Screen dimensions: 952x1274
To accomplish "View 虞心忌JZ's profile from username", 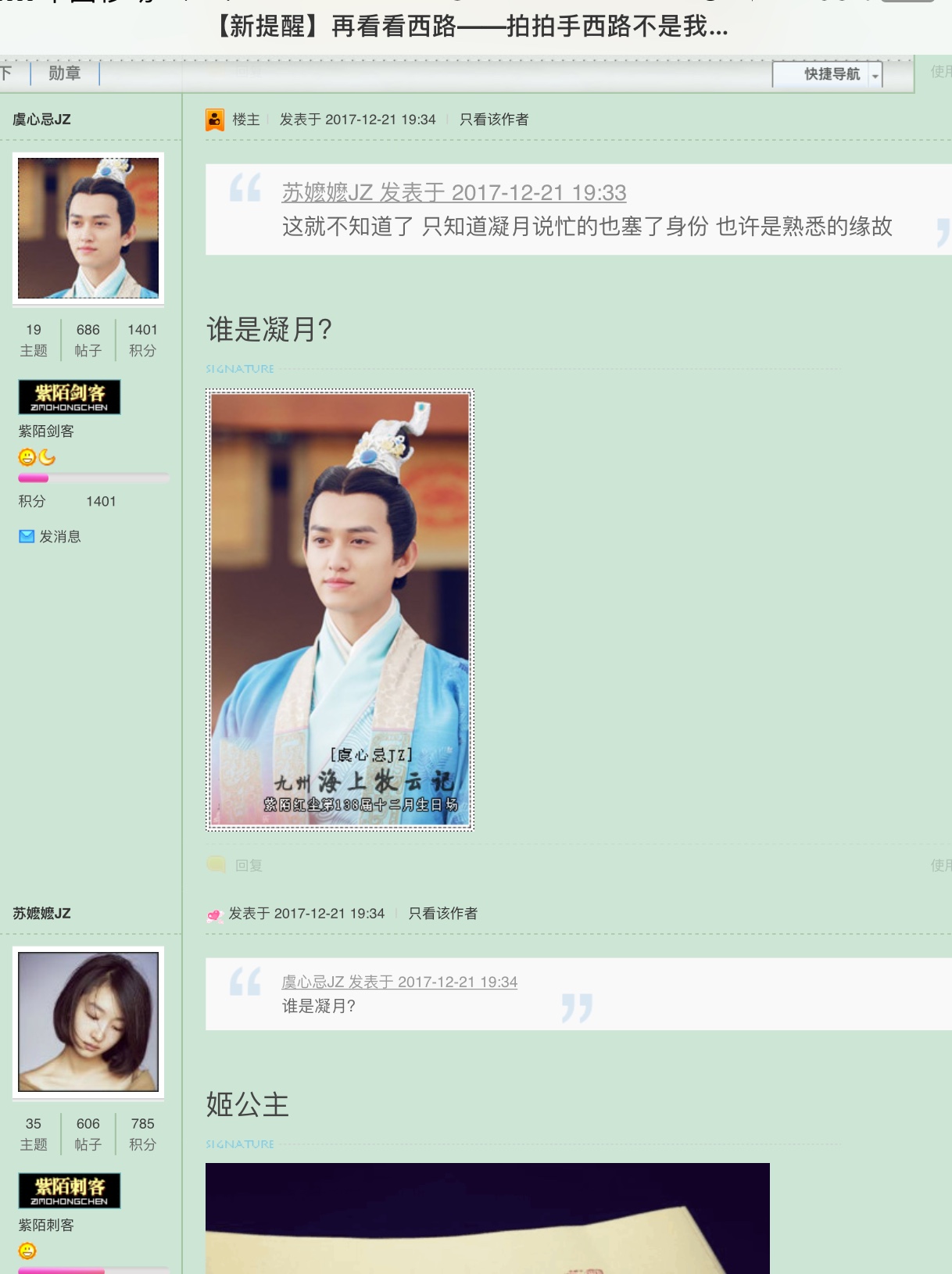I will pyautogui.click(x=41, y=120).
